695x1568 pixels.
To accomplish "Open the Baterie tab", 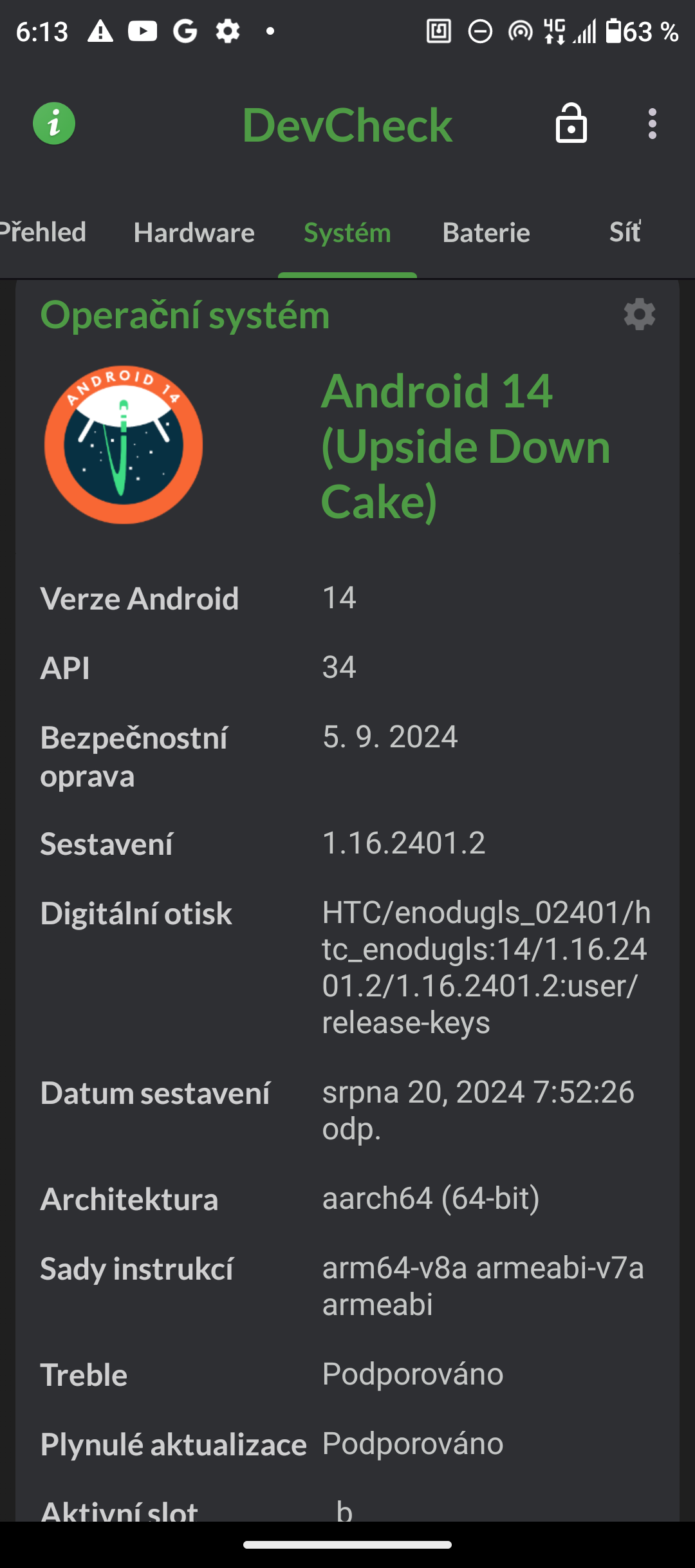I will coord(486,232).
